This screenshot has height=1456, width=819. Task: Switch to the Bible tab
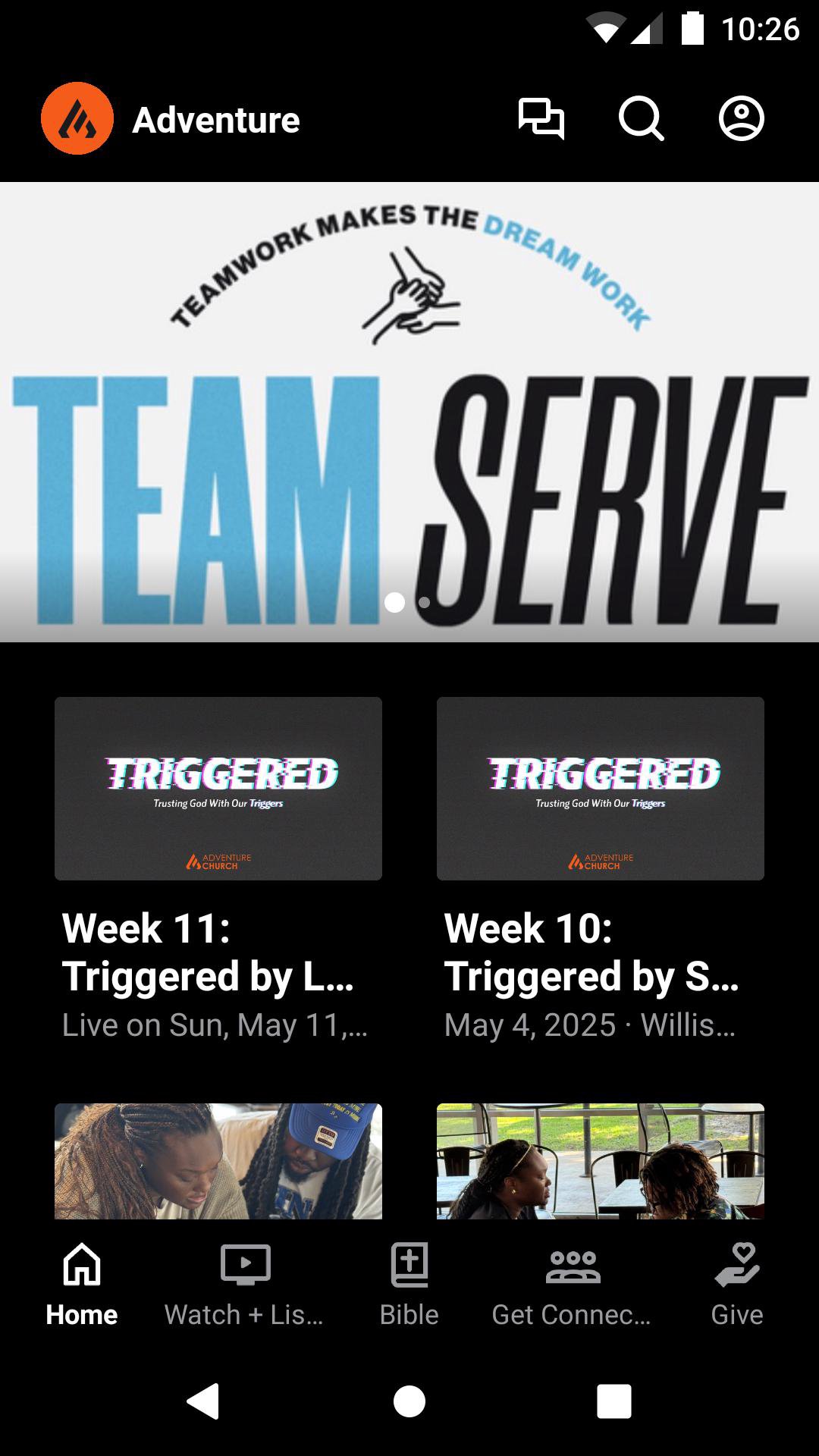[409, 1282]
